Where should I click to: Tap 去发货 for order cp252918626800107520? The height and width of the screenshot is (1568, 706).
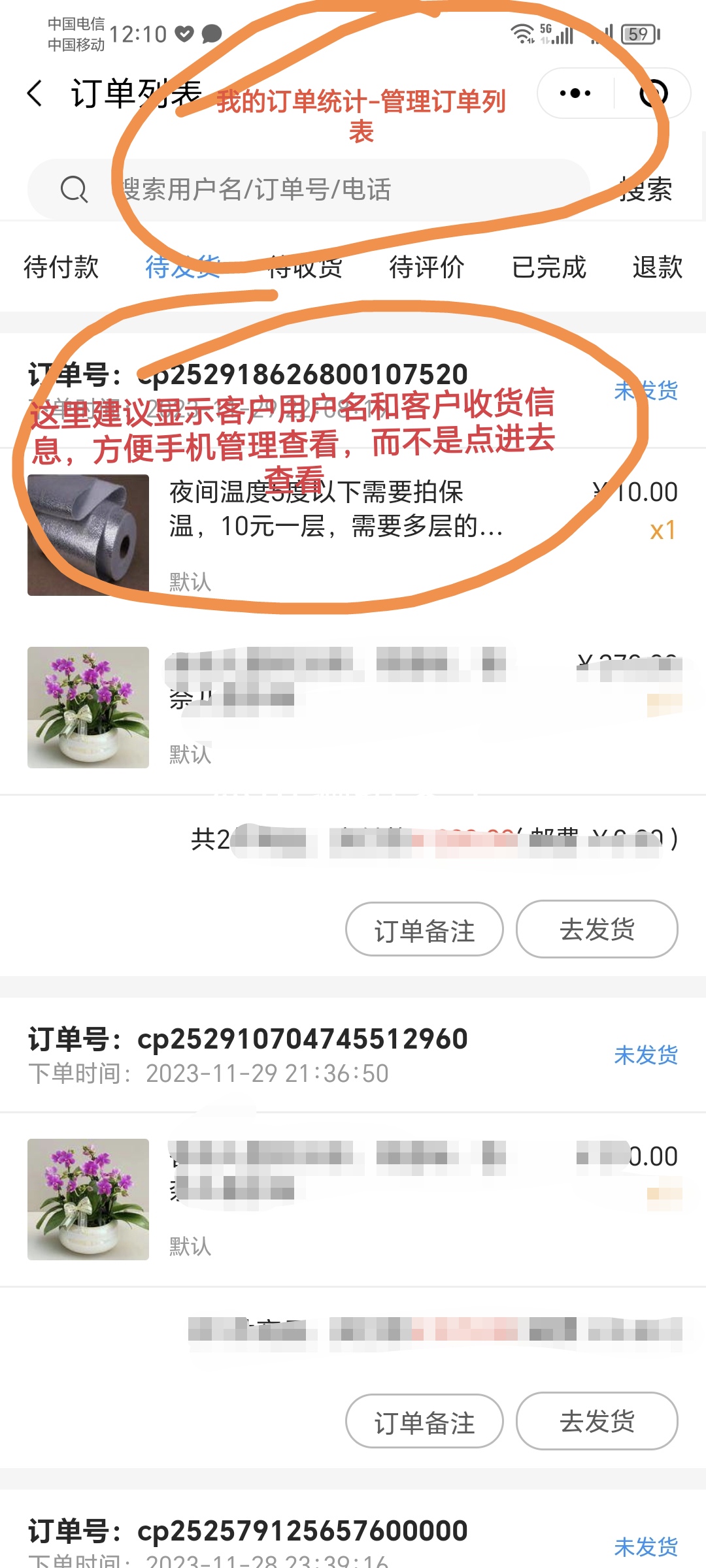597,929
